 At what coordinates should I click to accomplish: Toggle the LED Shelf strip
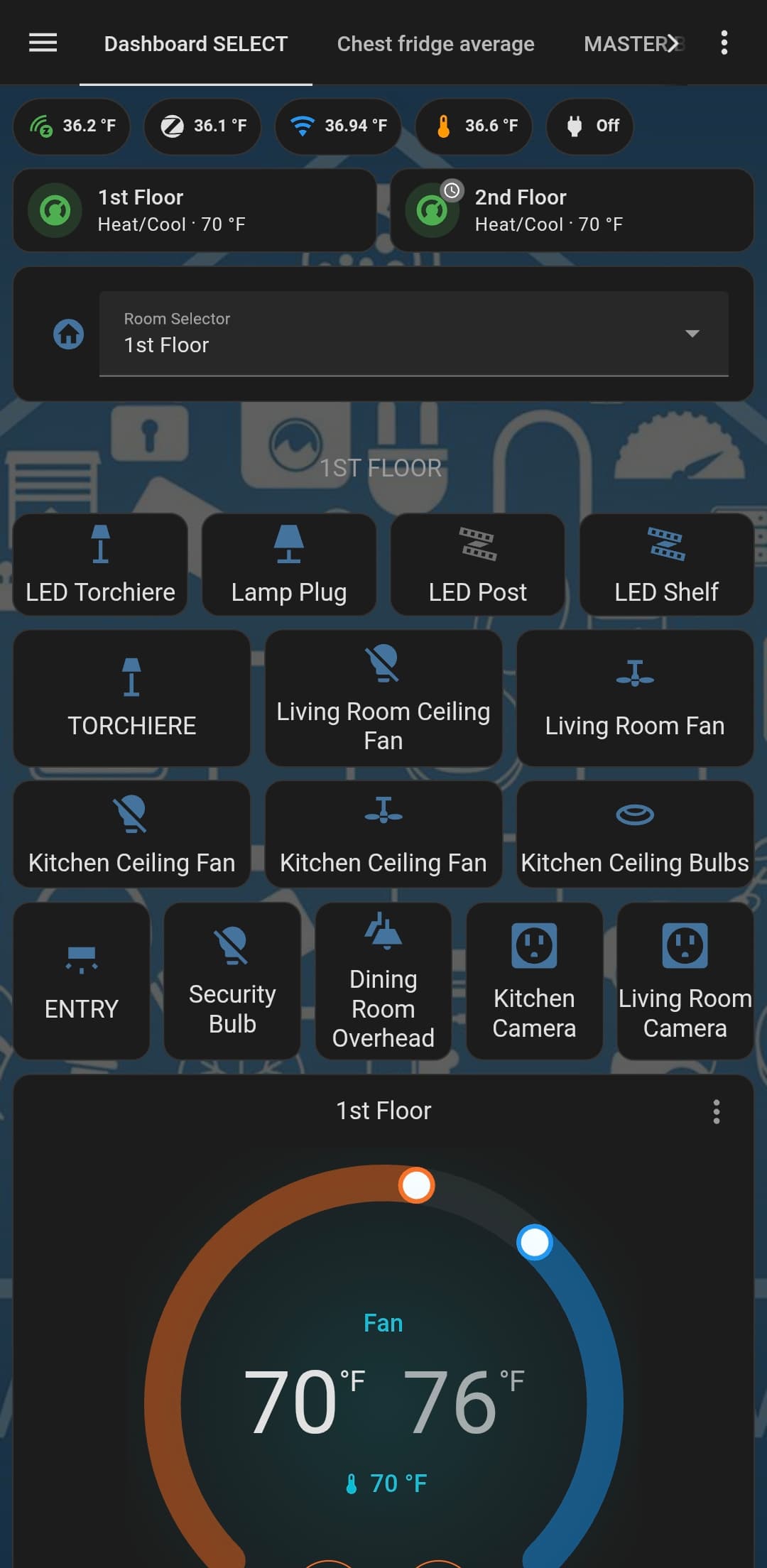666,565
